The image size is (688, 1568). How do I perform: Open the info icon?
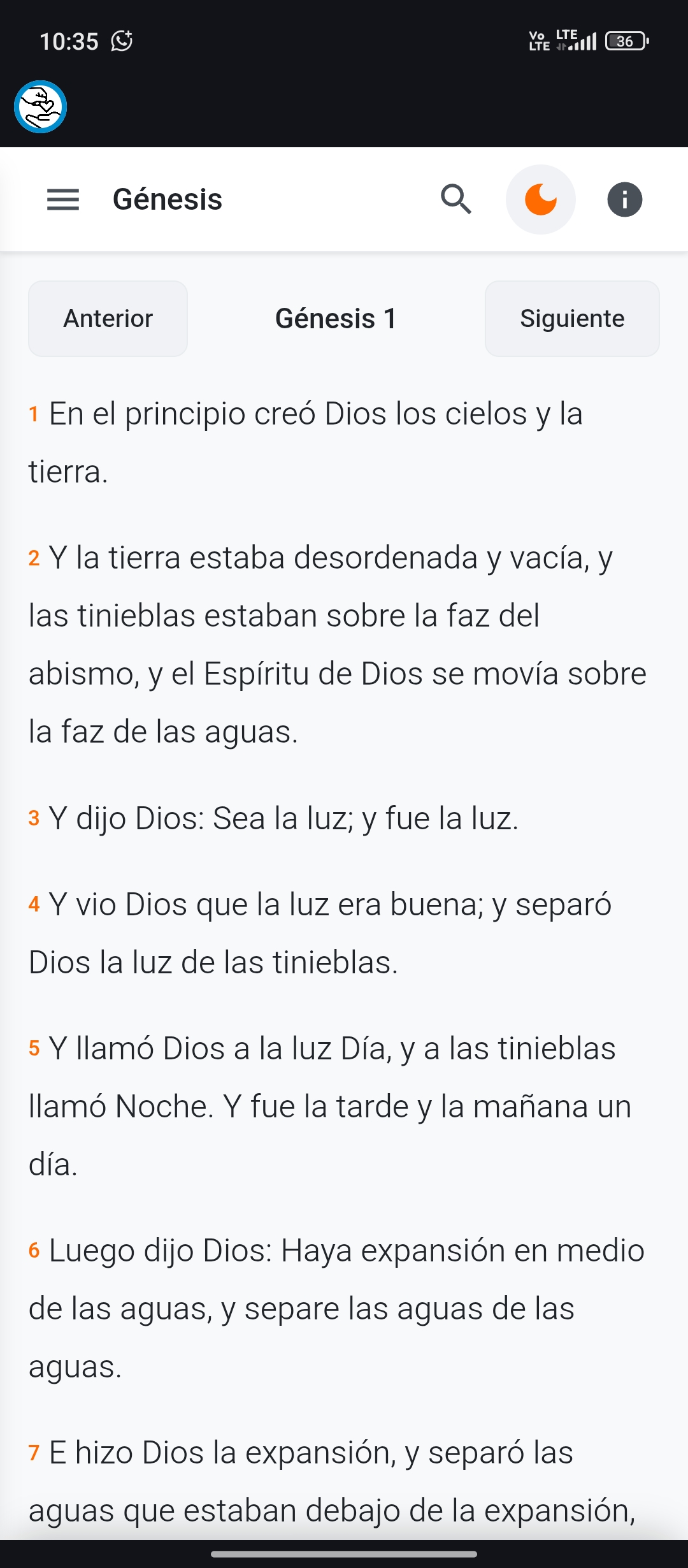click(x=624, y=200)
